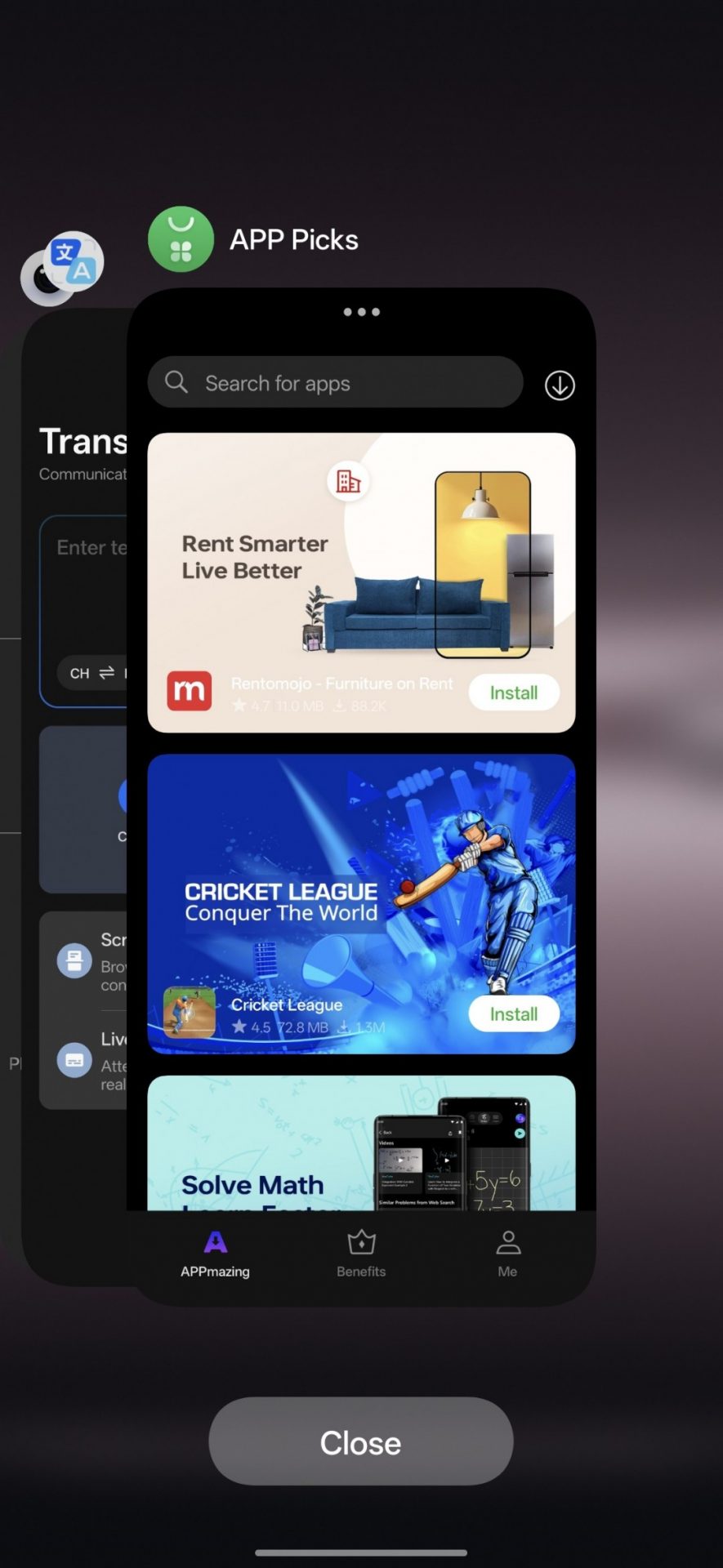Install Cricket League game

[x=513, y=1013]
